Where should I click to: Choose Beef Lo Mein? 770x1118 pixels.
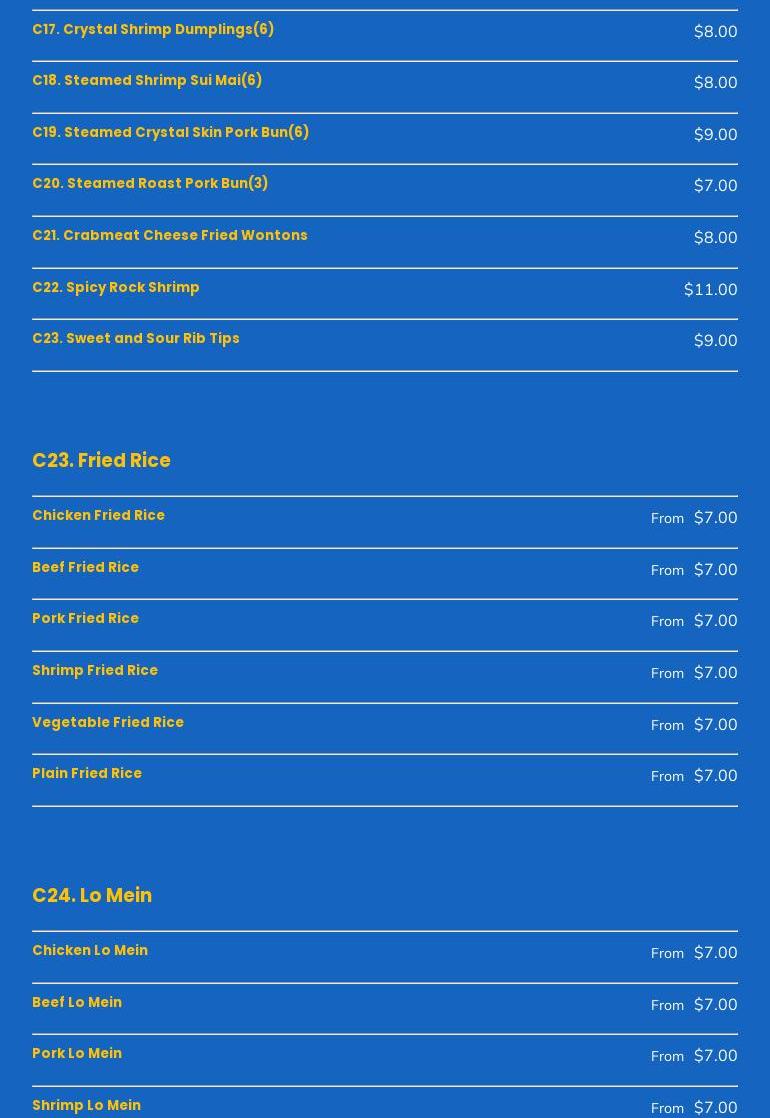77,1003
